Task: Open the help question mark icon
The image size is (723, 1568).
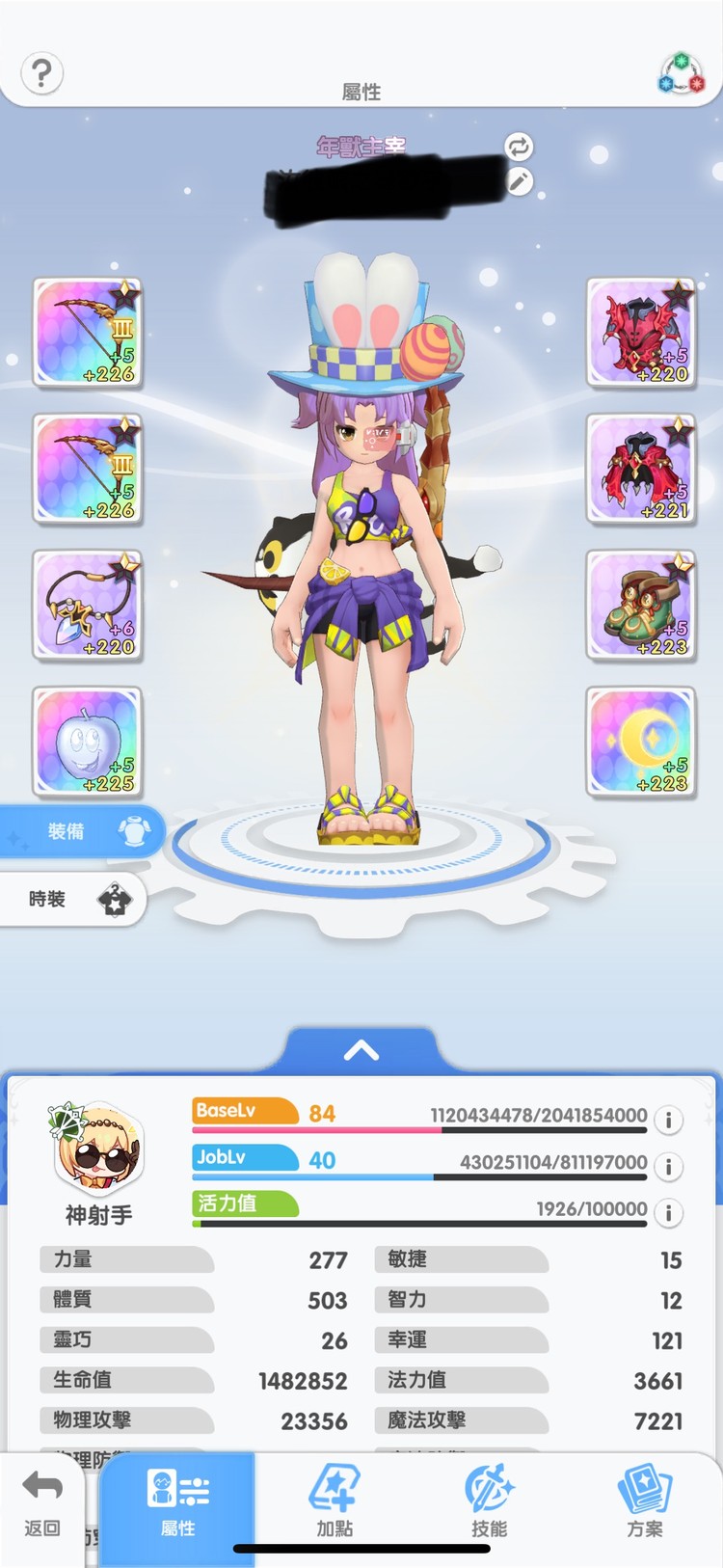Action: 41,73
